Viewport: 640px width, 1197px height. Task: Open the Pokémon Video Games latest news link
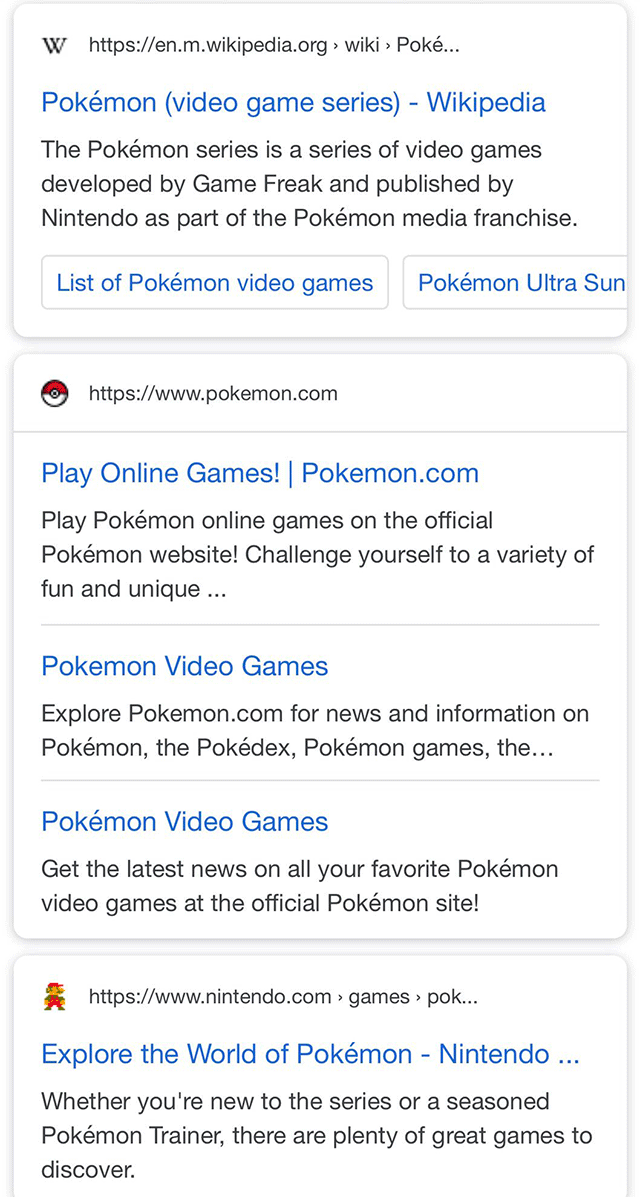[184, 821]
